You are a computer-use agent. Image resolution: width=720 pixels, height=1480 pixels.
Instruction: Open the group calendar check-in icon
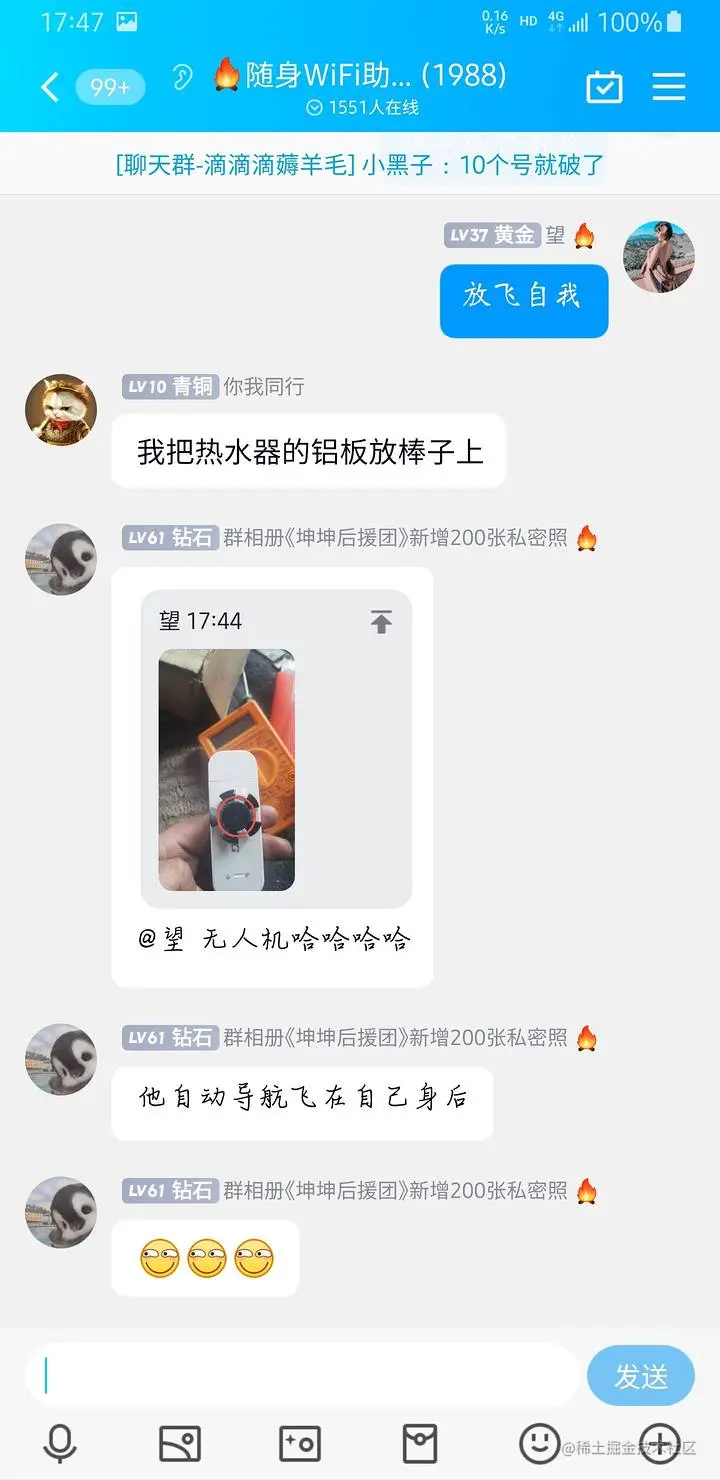[604, 87]
